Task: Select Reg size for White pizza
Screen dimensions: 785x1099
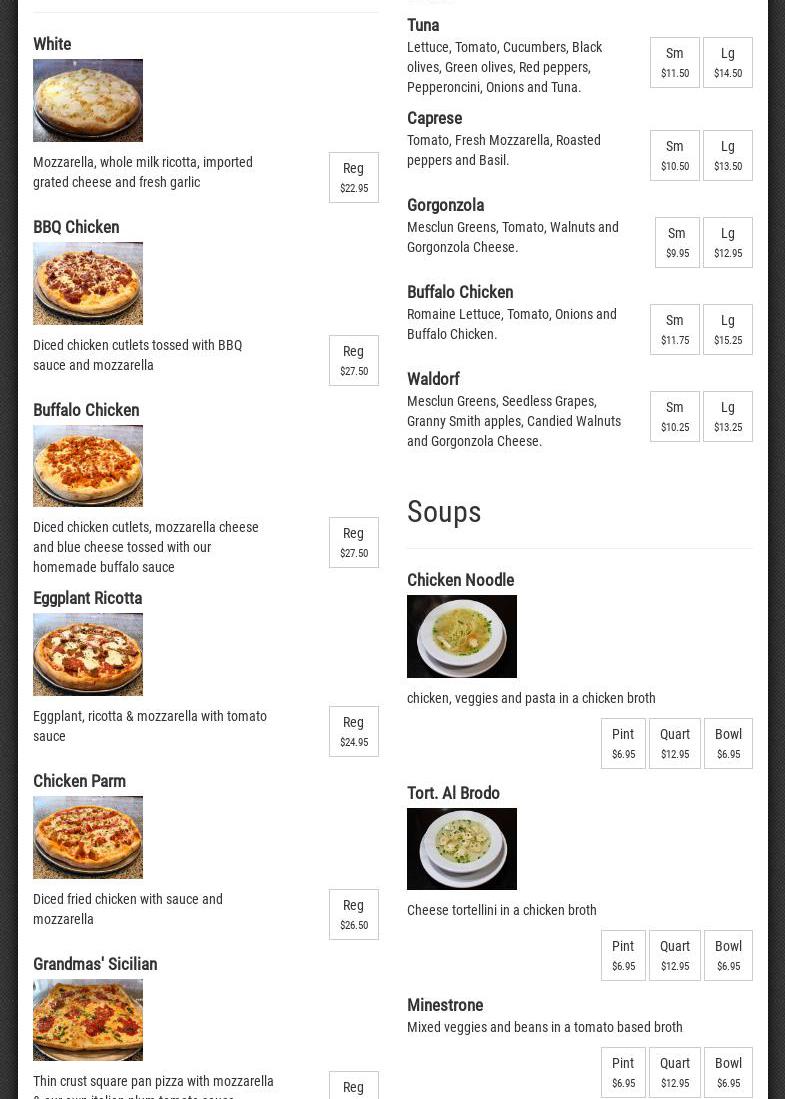Action: [353, 177]
